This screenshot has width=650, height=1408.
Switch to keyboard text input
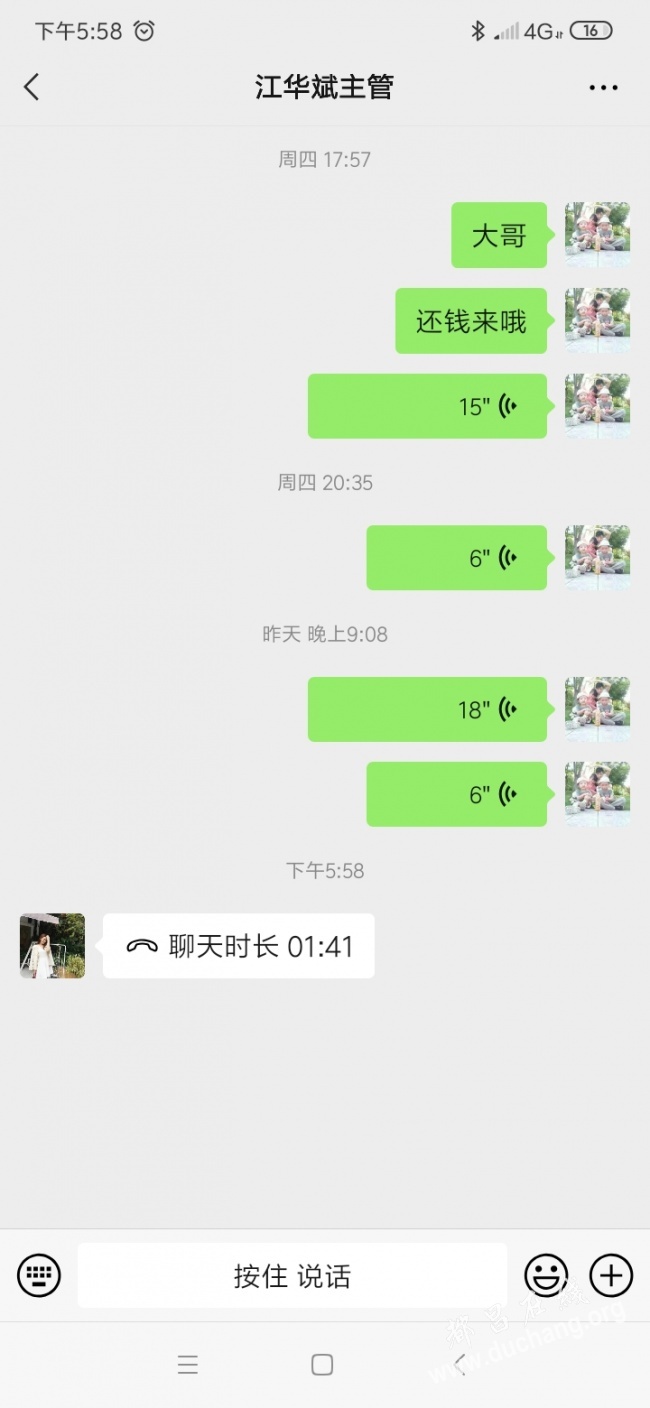[39, 1276]
